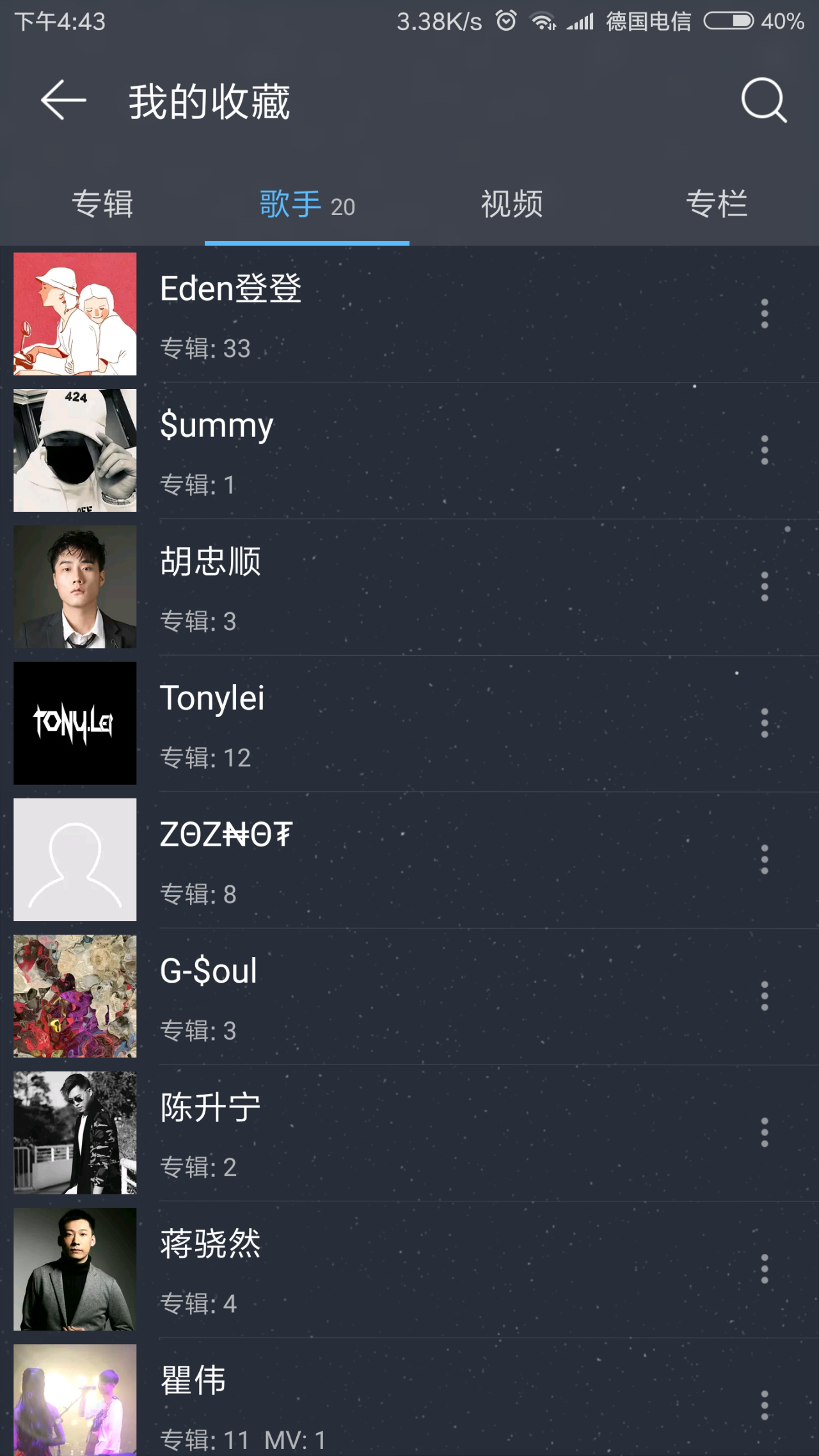The height and width of the screenshot is (1456, 819).
Task: Open more options for 陈升宁
Action: pyautogui.click(x=764, y=1132)
